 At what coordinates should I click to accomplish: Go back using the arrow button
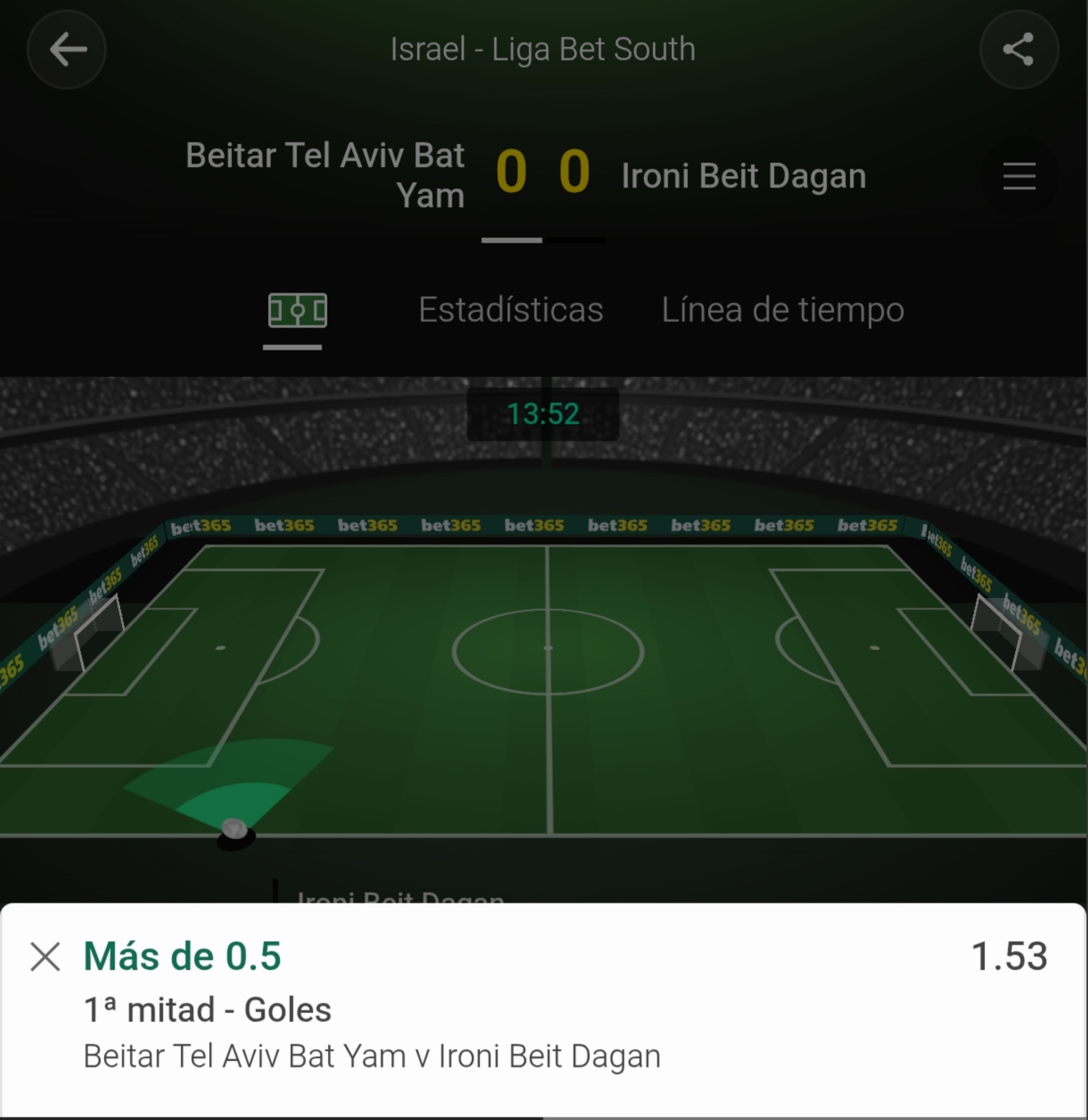point(67,50)
